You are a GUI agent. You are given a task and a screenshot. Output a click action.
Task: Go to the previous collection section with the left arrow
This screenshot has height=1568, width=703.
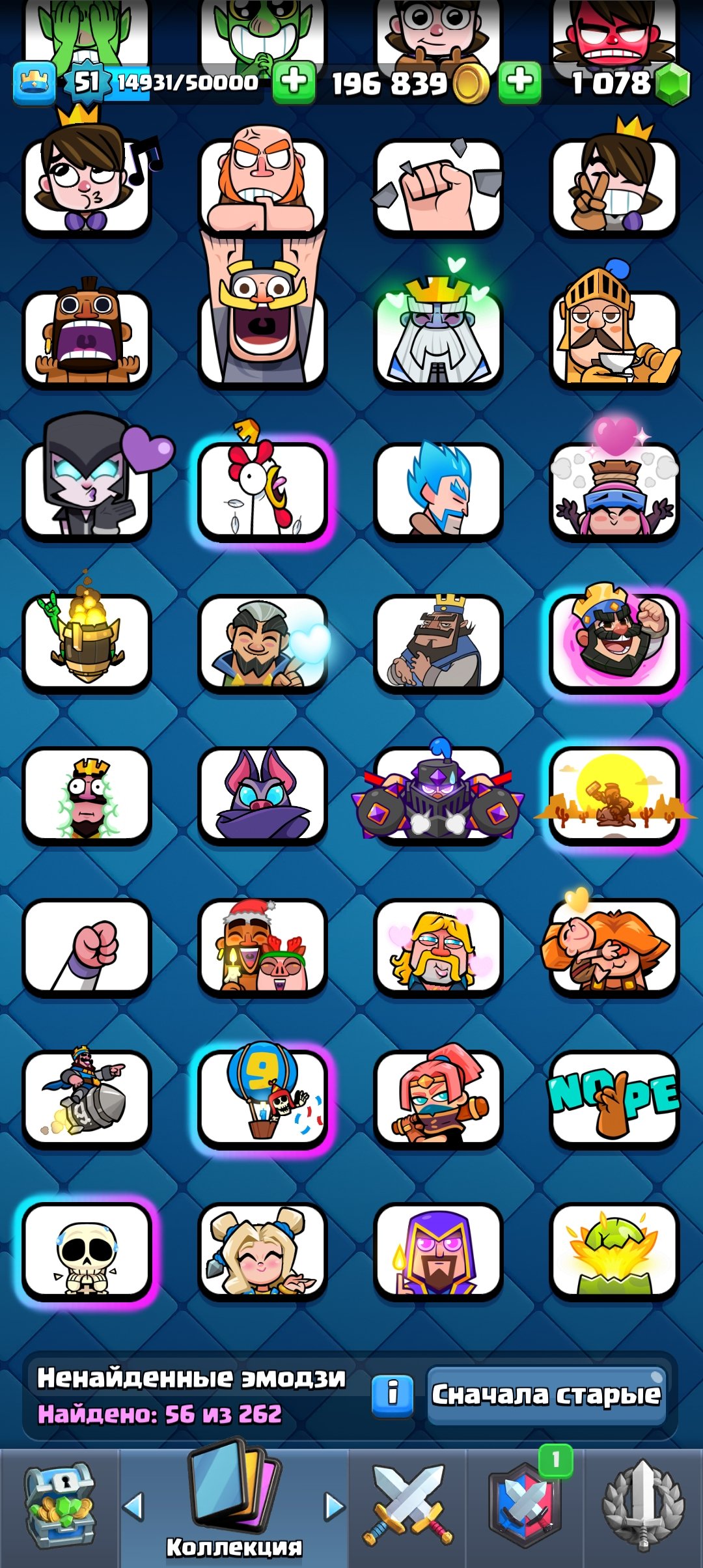133,1507
